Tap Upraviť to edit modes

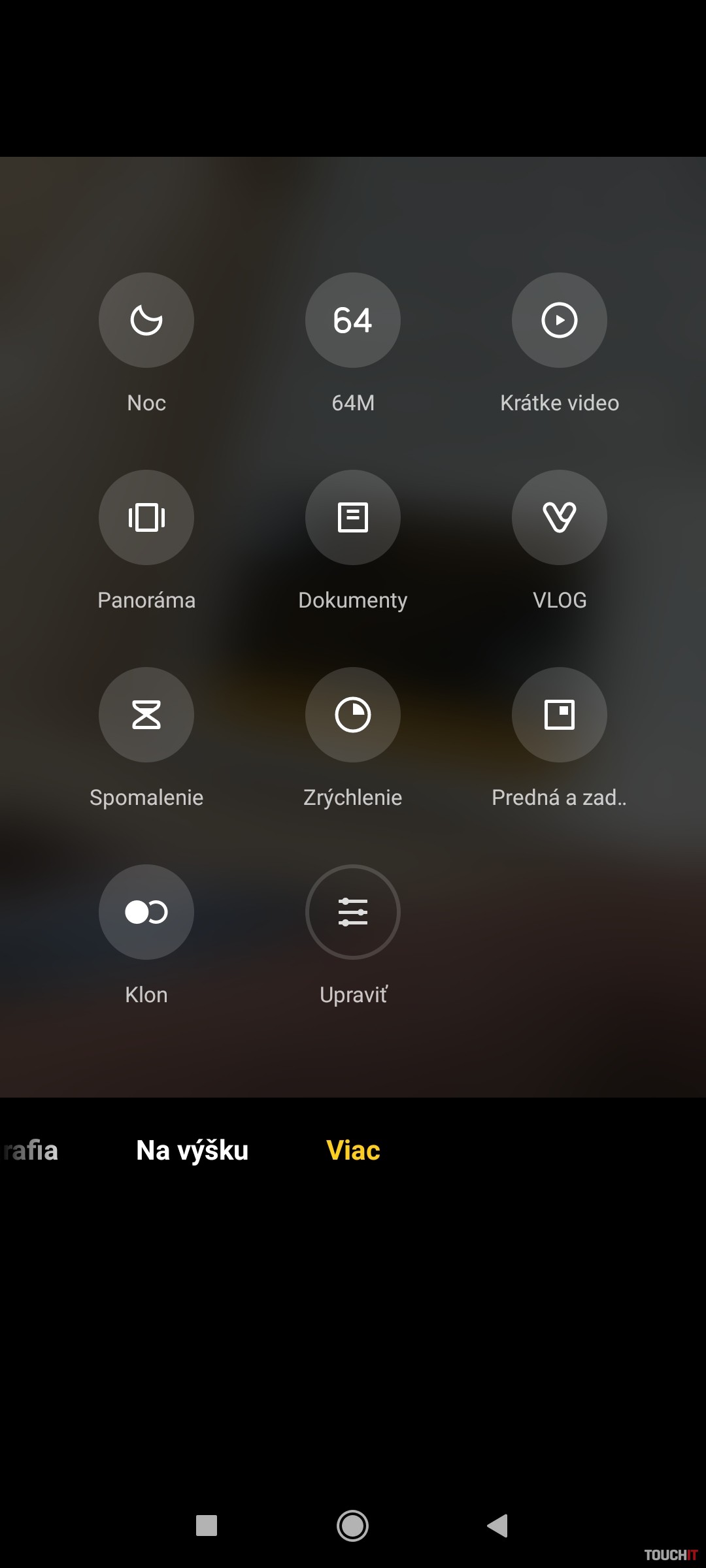click(x=353, y=912)
